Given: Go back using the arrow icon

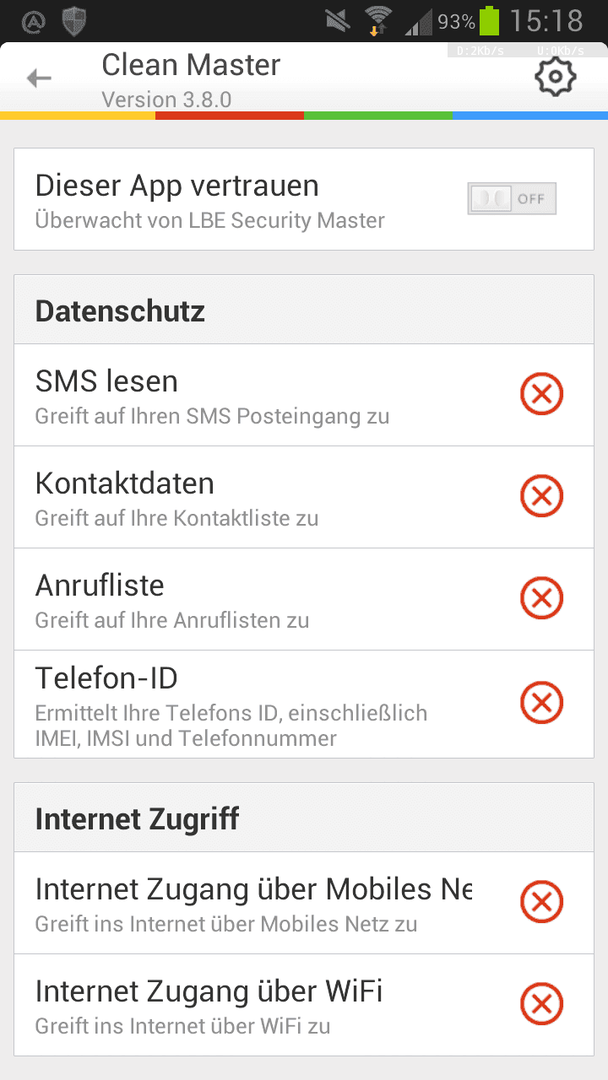Looking at the screenshot, I should tap(39, 79).
